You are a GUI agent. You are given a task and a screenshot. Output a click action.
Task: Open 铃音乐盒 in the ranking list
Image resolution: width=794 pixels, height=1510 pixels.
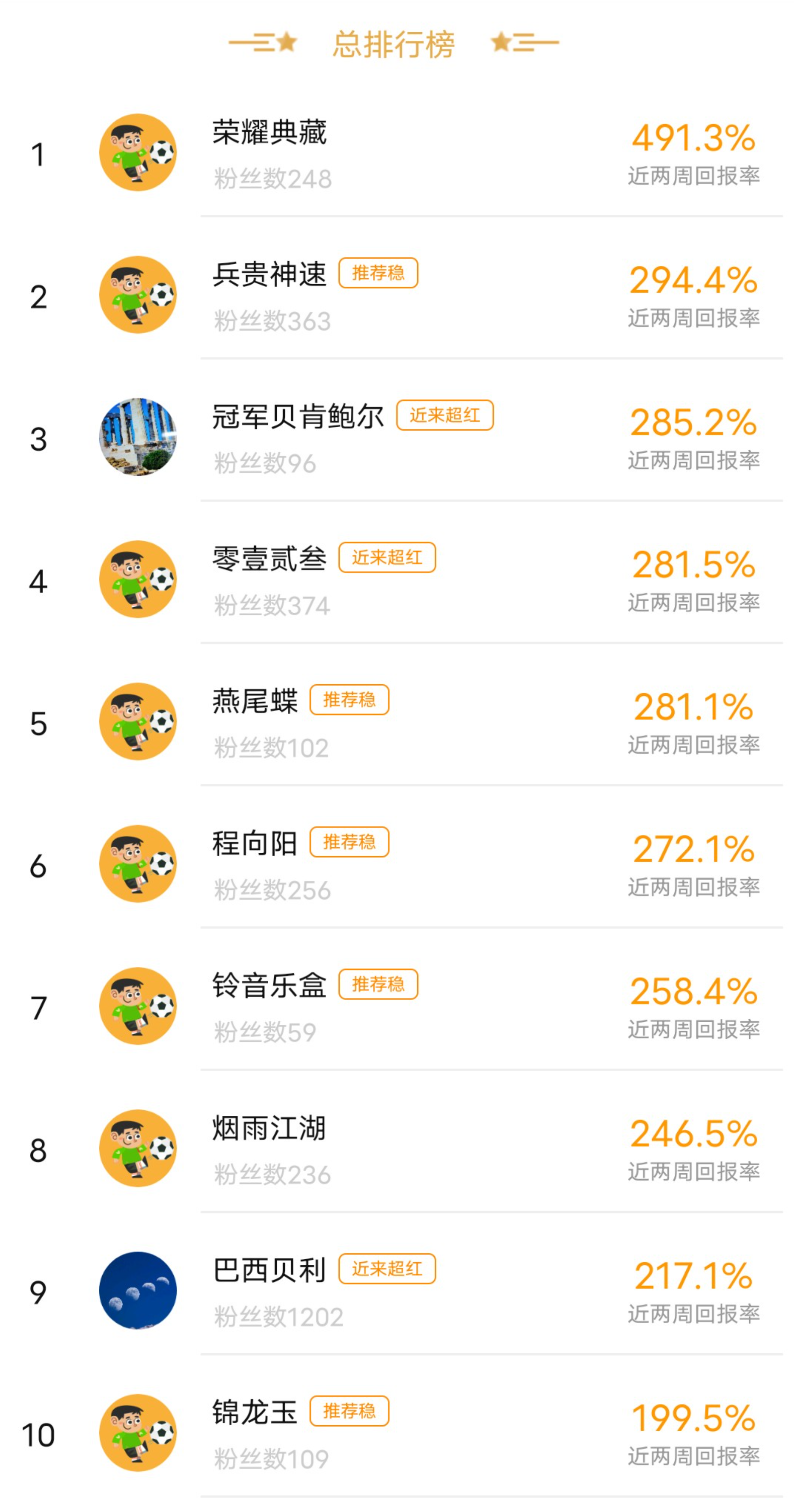pos(397,1006)
